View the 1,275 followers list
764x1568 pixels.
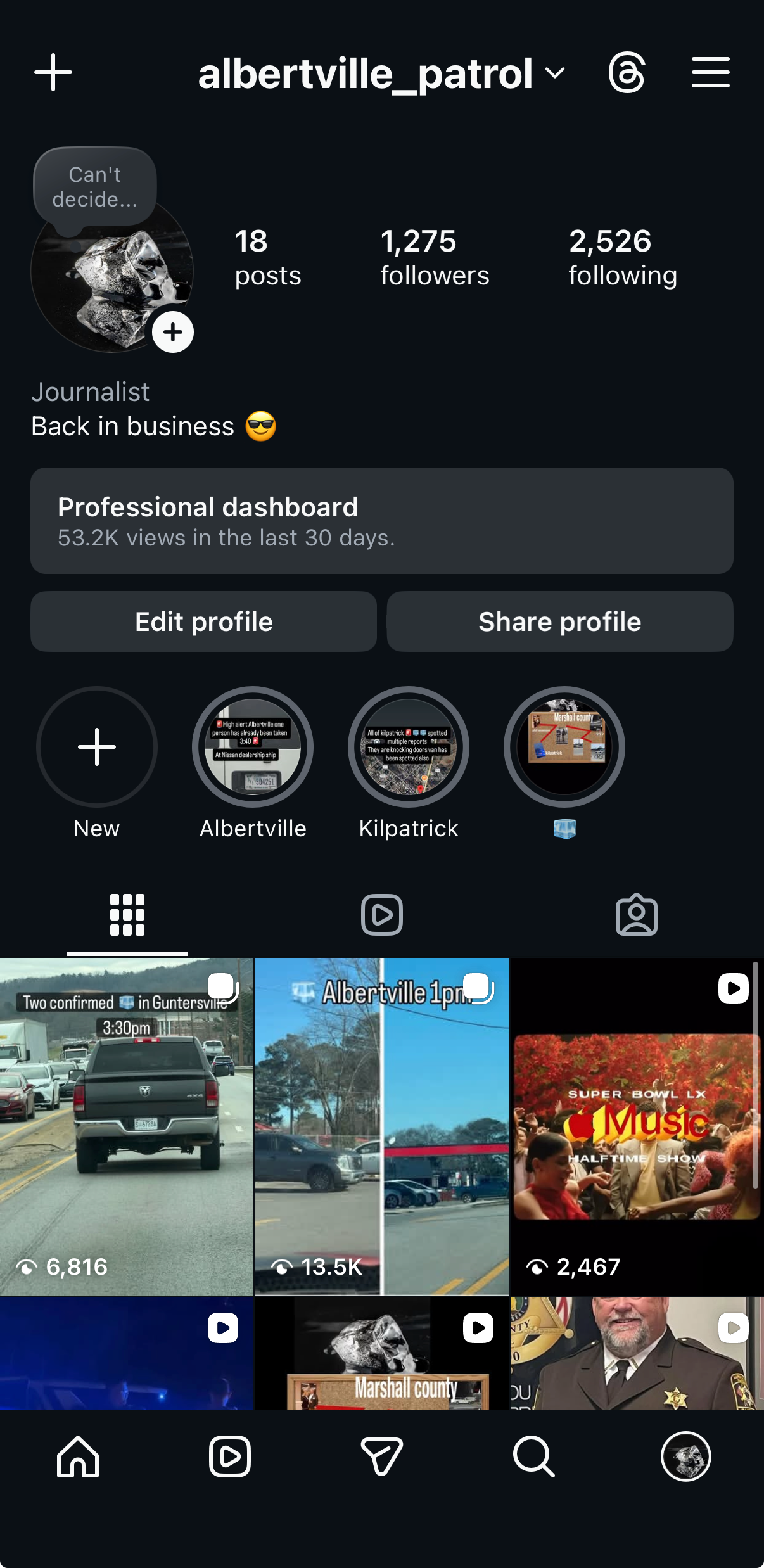pyautogui.click(x=434, y=258)
